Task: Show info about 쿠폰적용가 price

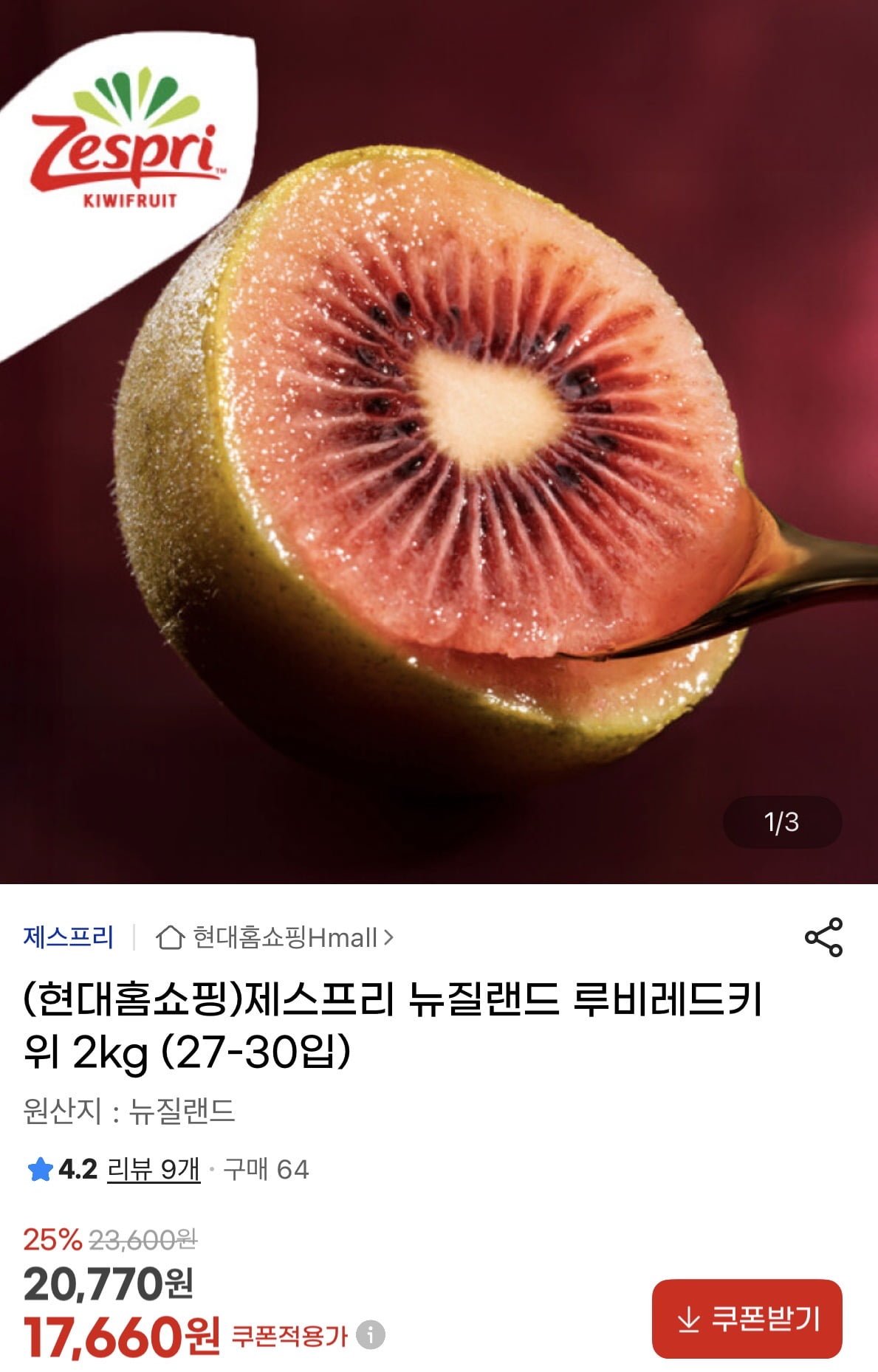Action: 371,1334
